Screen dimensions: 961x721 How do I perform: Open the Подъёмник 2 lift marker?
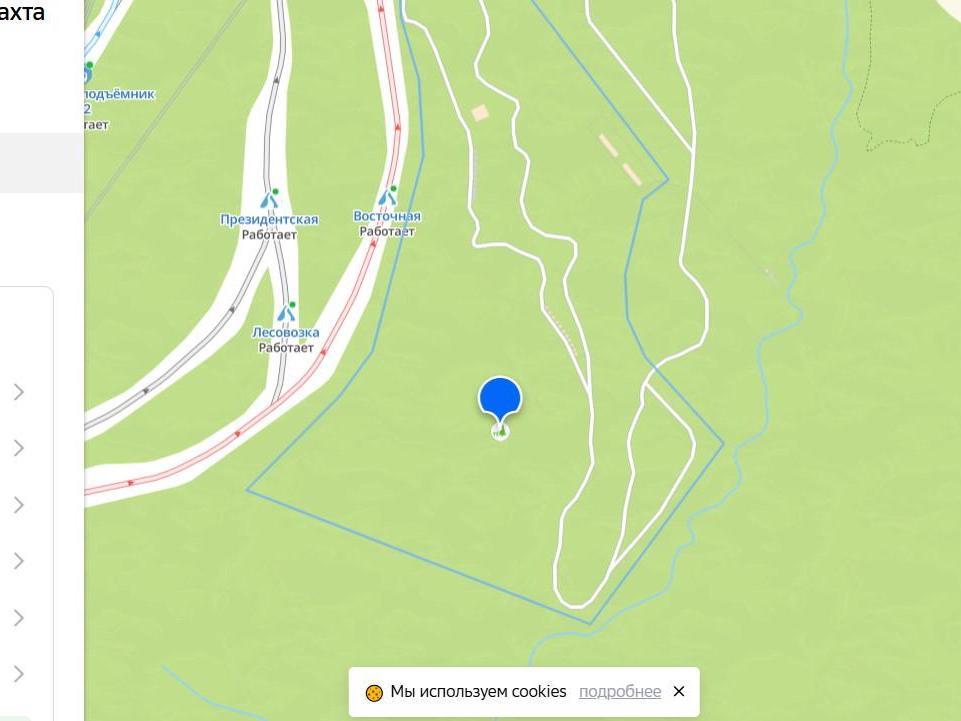coord(88,75)
